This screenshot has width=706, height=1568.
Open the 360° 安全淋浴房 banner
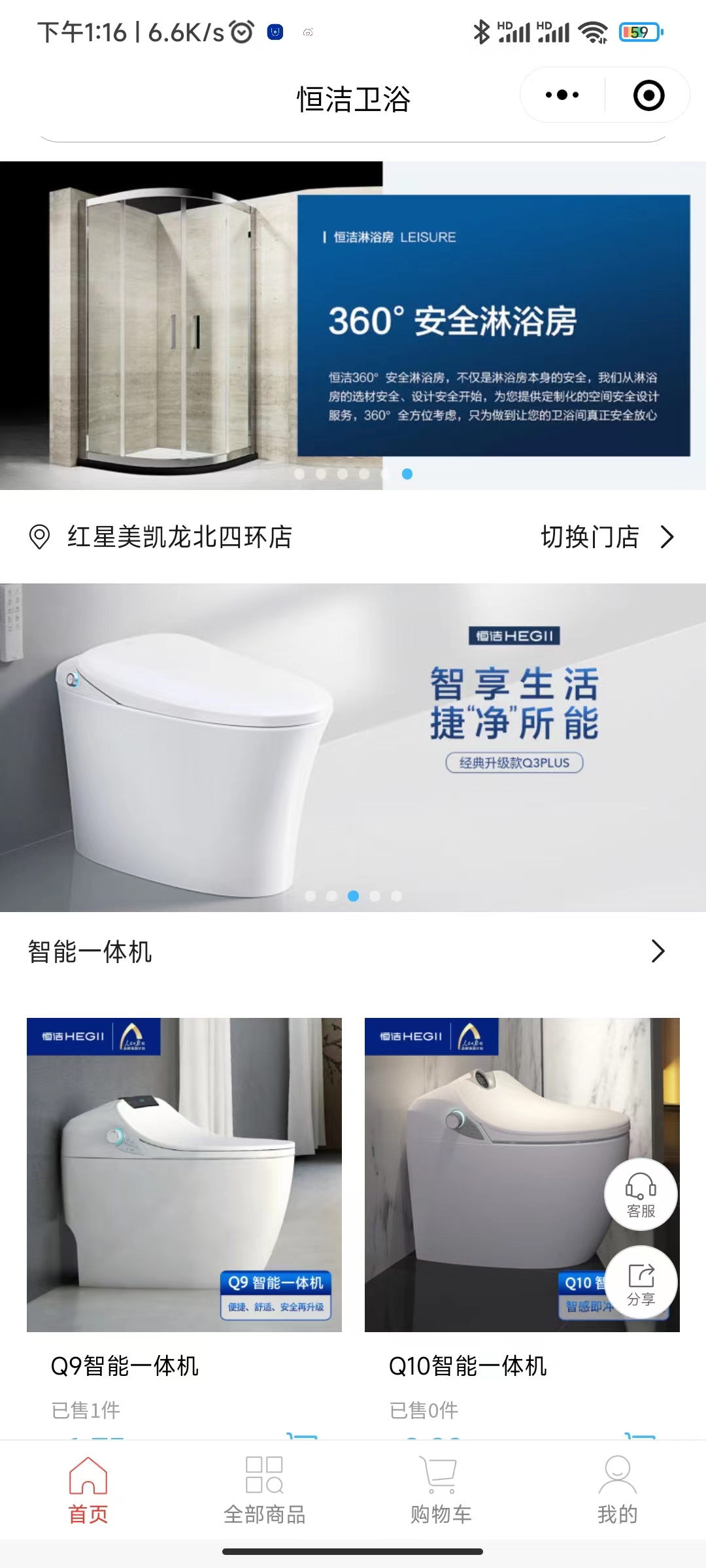(x=353, y=325)
